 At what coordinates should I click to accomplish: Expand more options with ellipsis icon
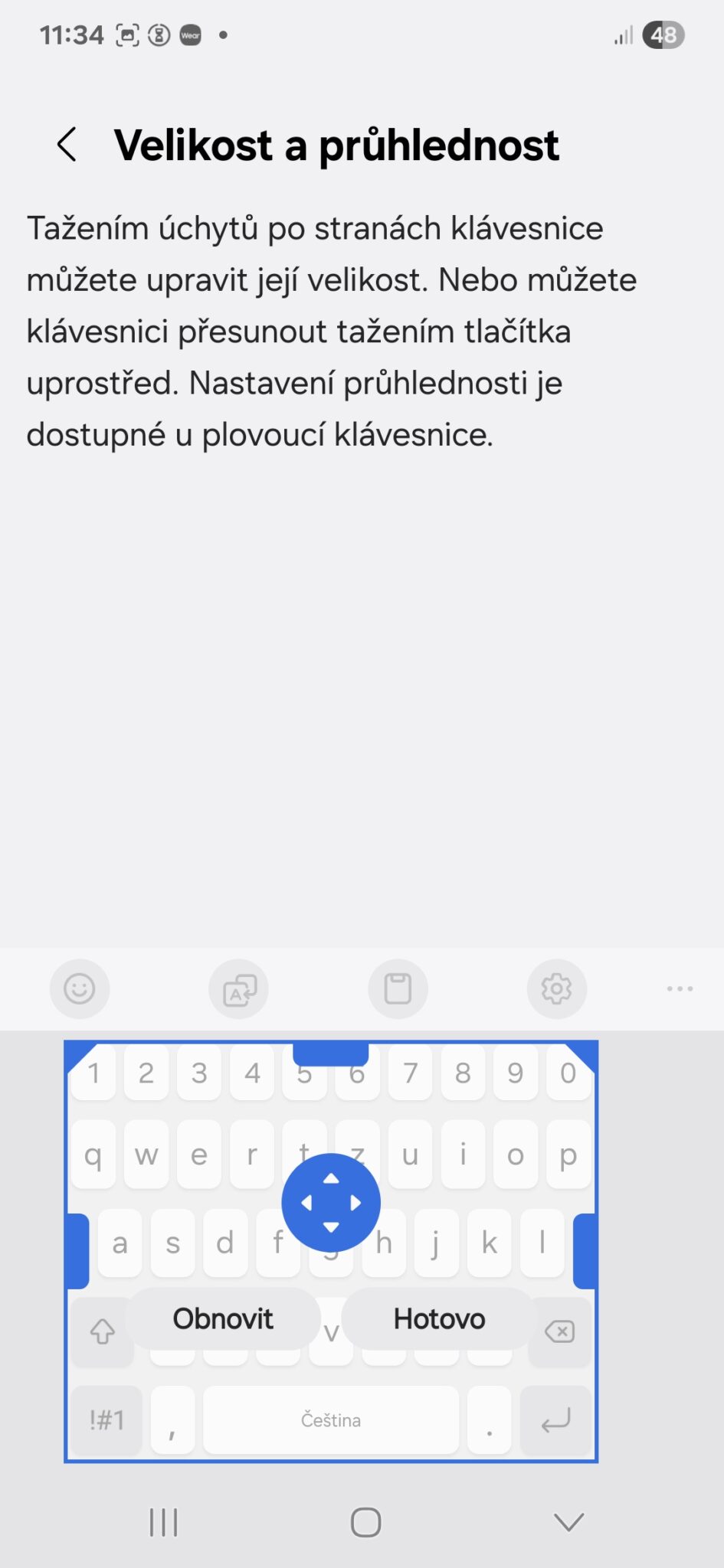click(x=679, y=988)
